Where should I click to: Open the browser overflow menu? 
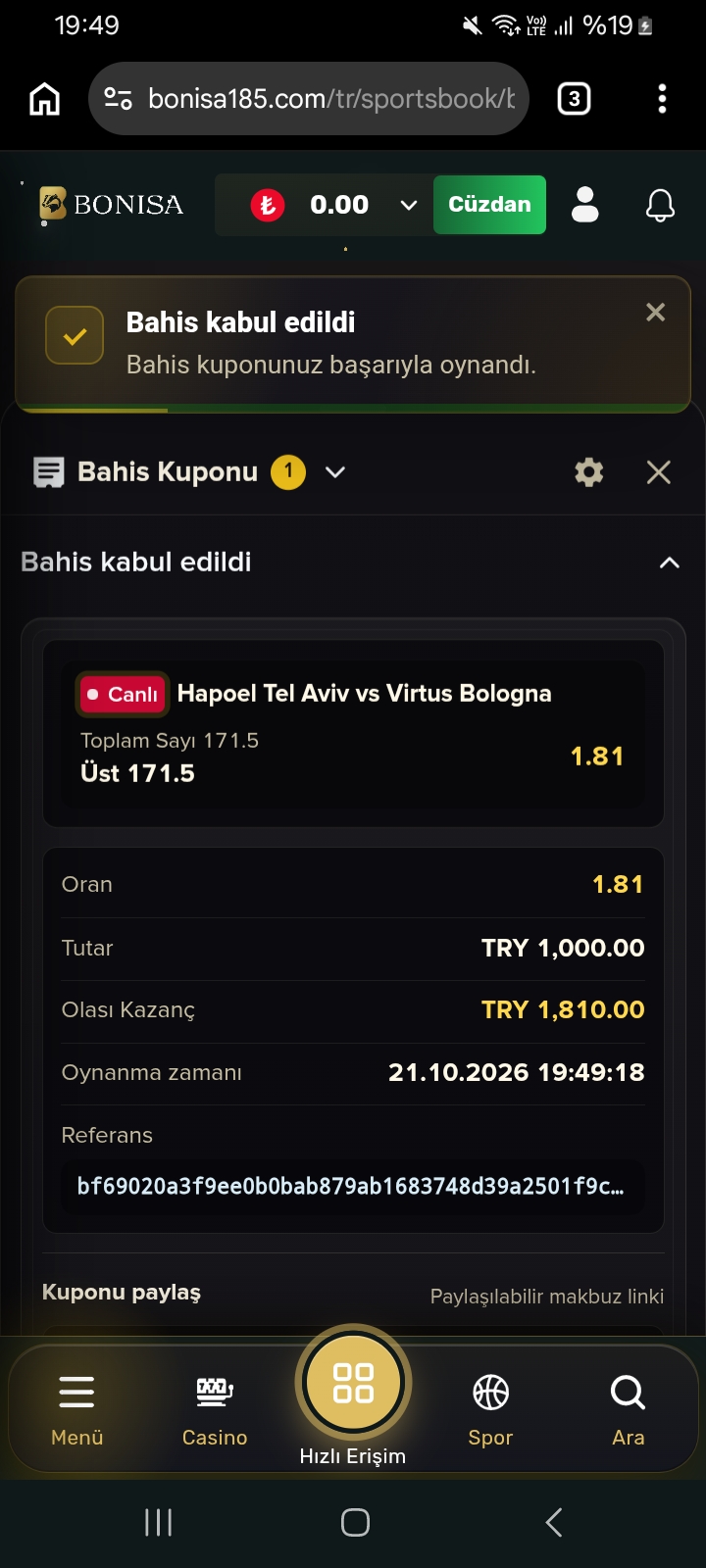[662, 99]
